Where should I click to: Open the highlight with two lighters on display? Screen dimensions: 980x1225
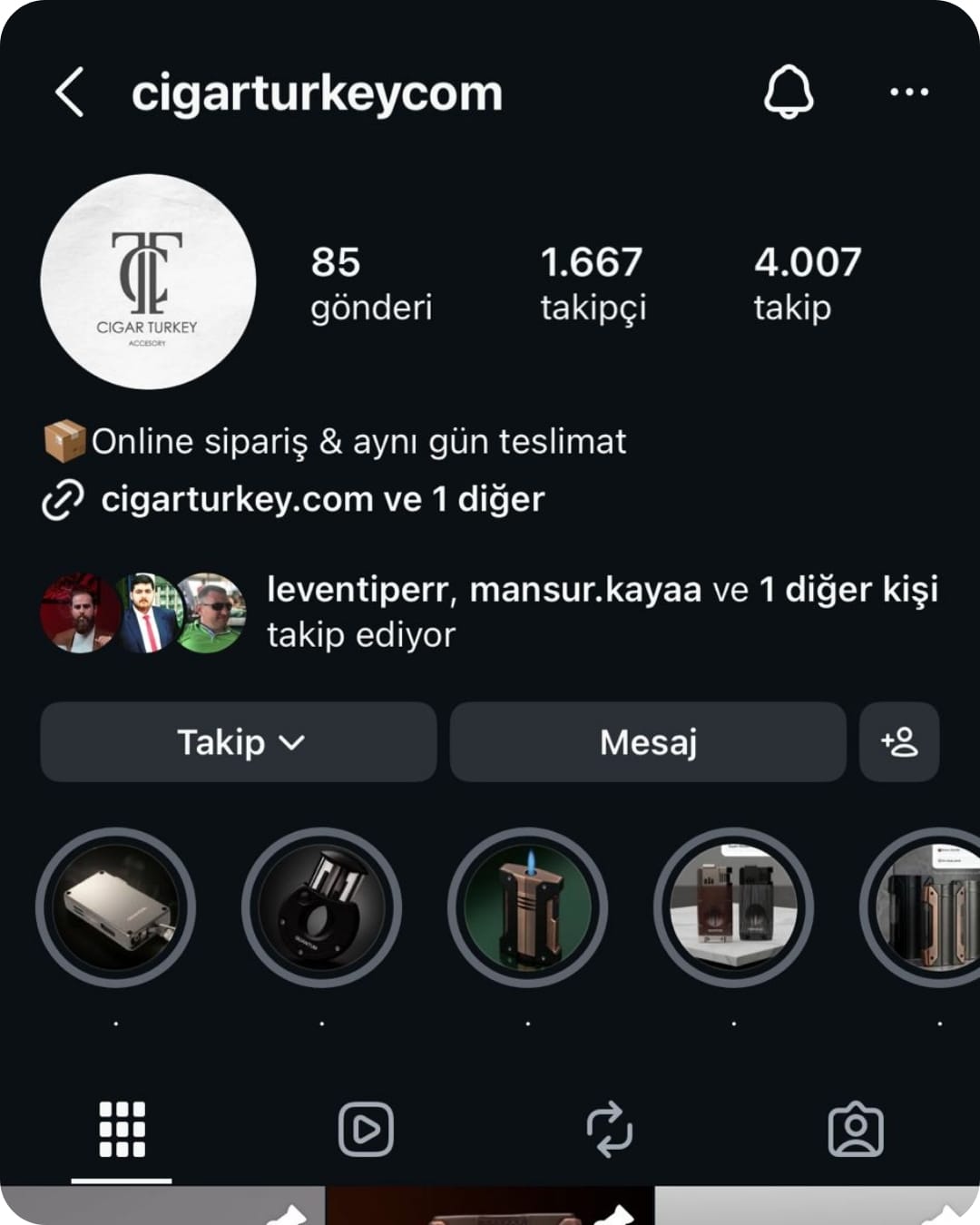click(x=733, y=907)
